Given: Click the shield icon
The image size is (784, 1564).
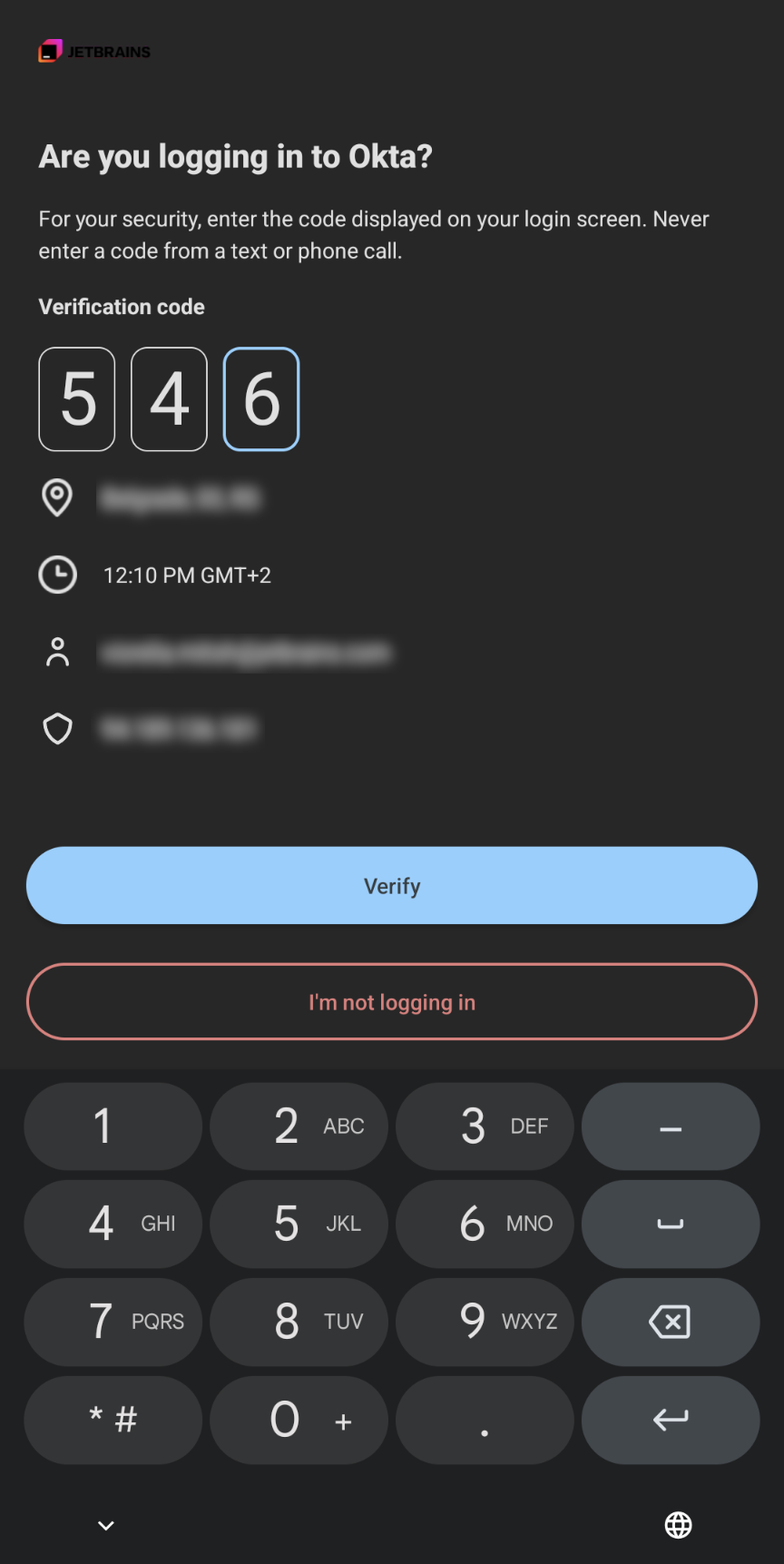Looking at the screenshot, I should 57,728.
